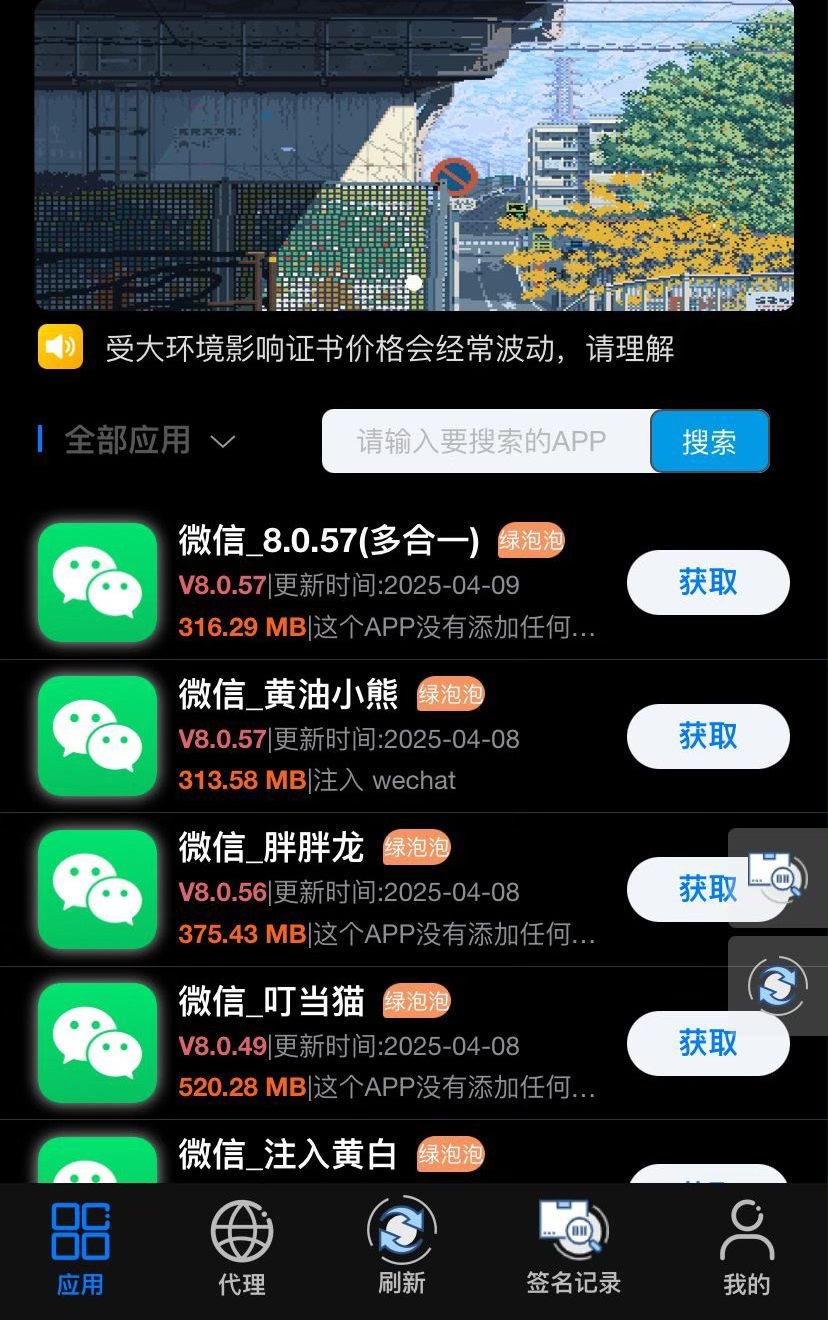
Task: Tap the floating signature record icon
Action: (777, 877)
